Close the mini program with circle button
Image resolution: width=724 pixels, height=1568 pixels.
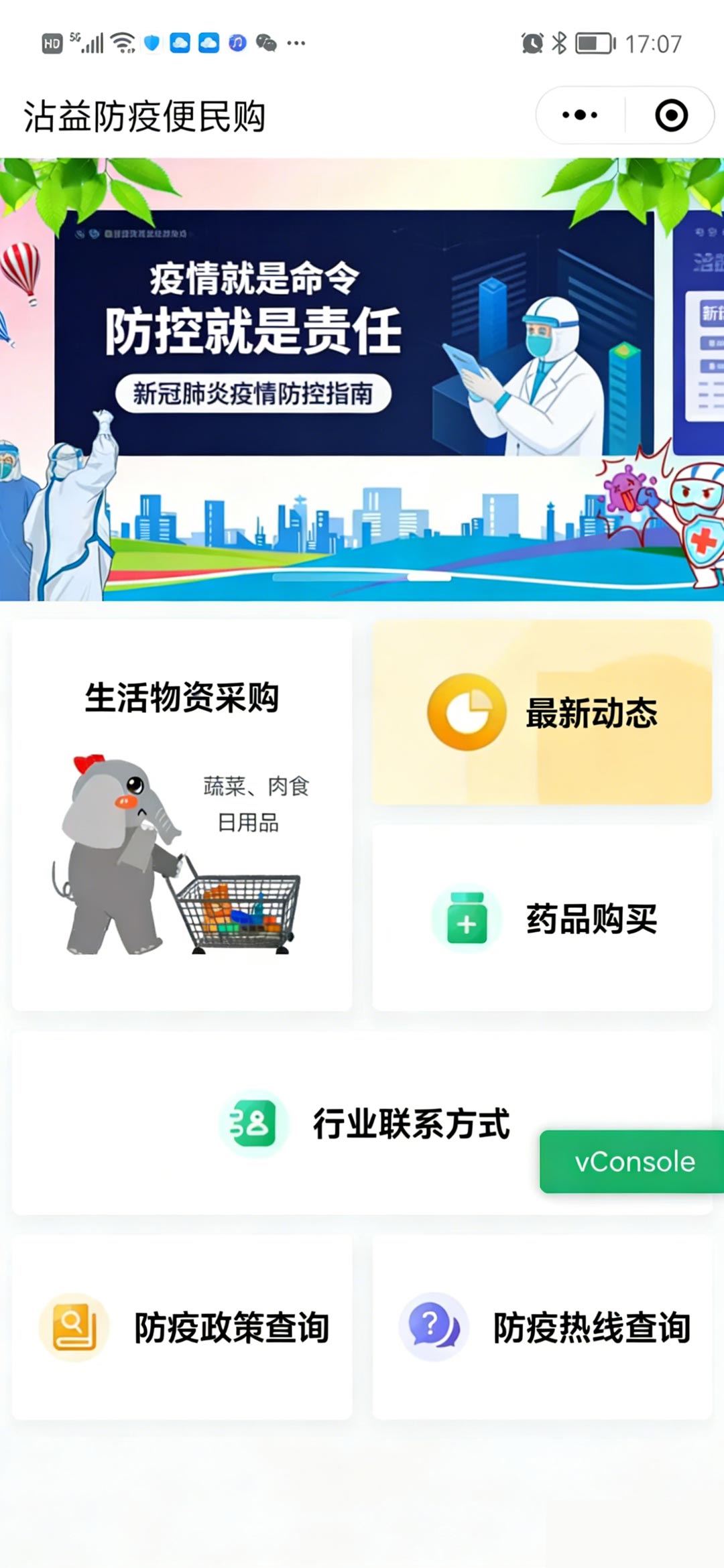pyautogui.click(x=671, y=115)
